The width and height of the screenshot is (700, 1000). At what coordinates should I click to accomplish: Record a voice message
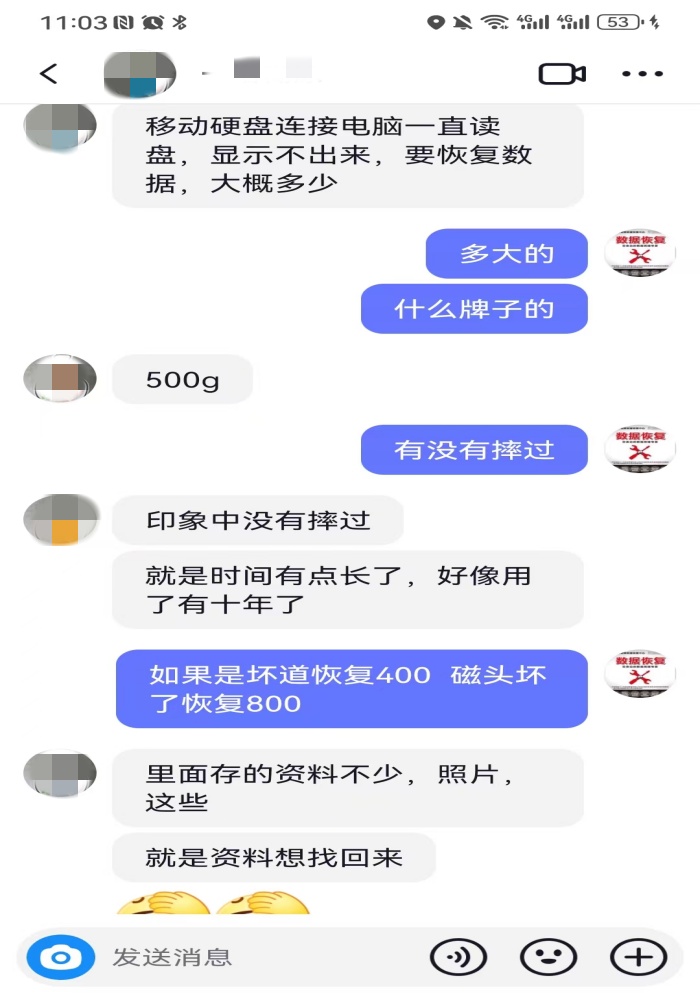pyautogui.click(x=458, y=957)
